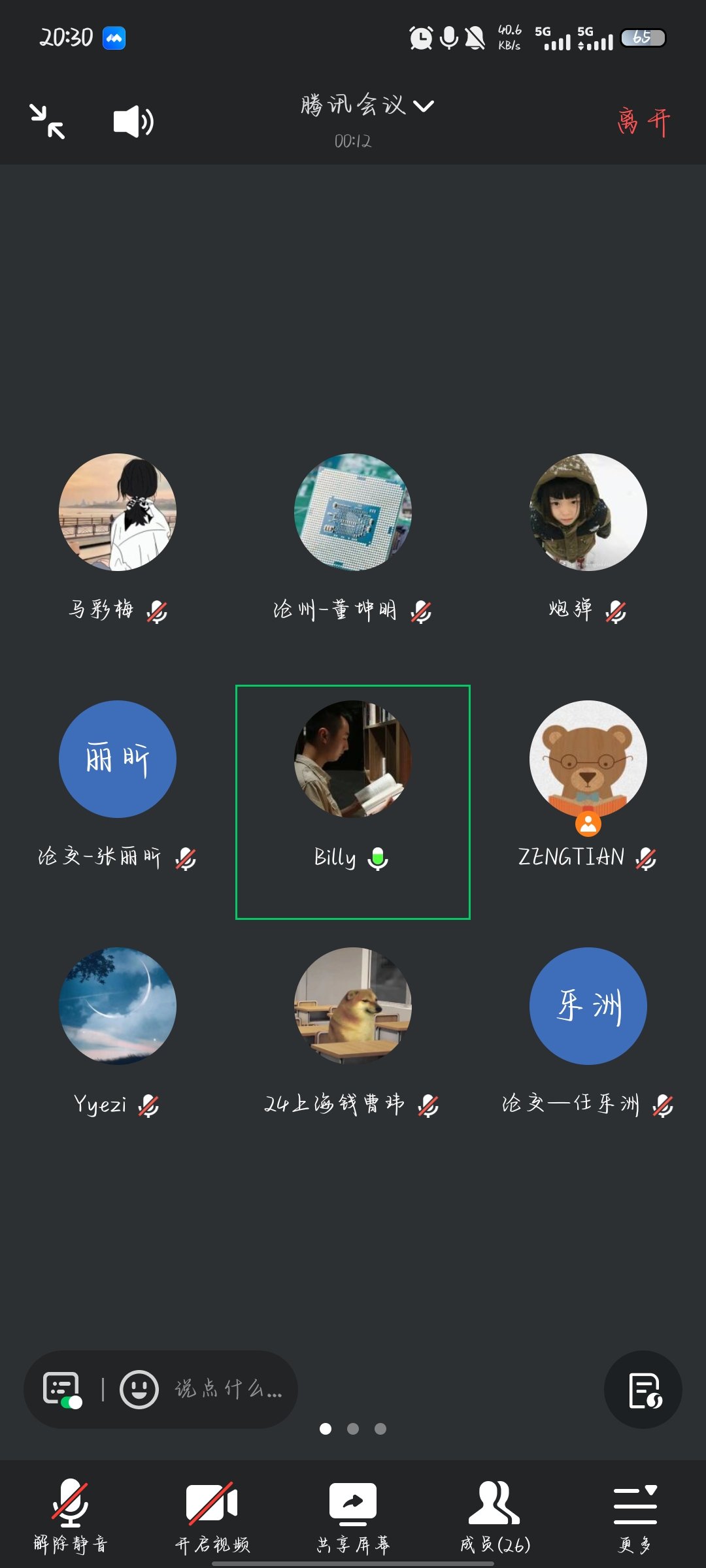Open the 更多 menu

[635, 1516]
